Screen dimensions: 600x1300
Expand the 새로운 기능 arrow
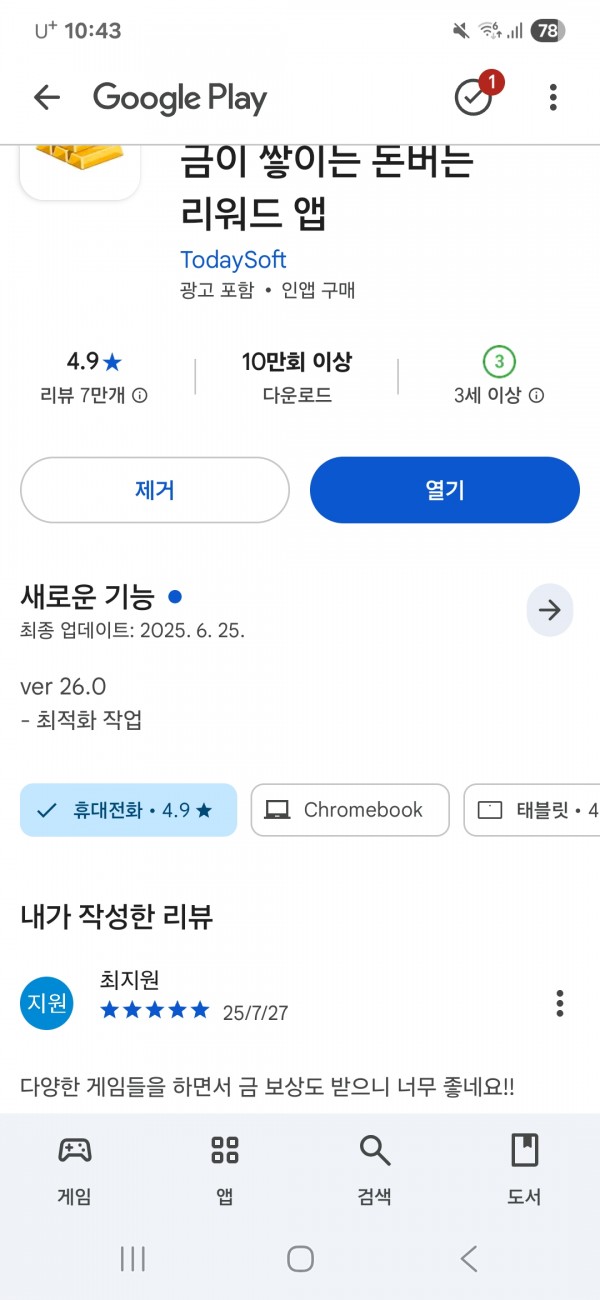click(x=550, y=610)
